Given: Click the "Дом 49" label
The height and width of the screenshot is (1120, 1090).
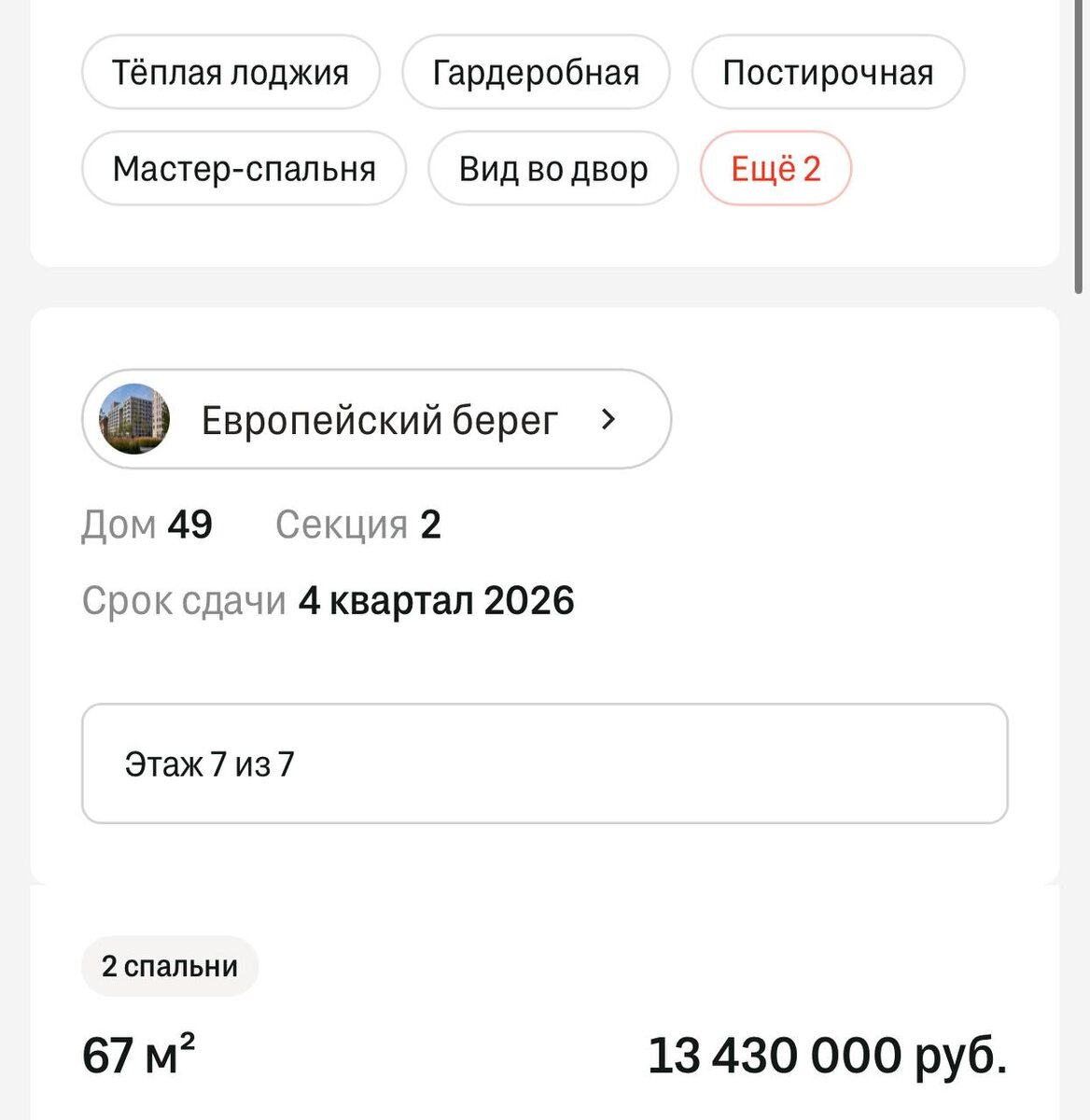Looking at the screenshot, I should pos(148,525).
